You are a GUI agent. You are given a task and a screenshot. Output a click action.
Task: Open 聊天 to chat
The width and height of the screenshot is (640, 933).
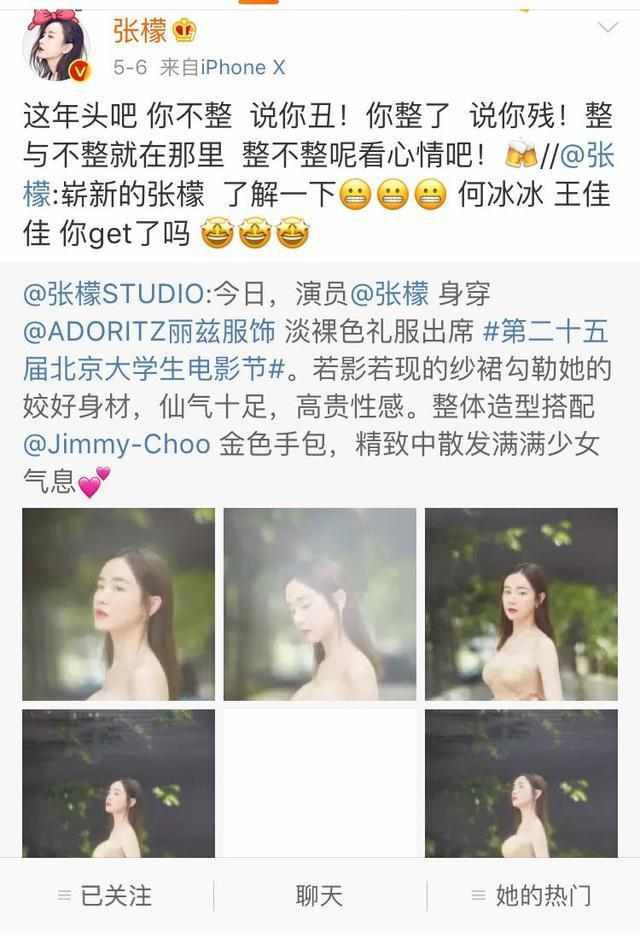(x=320, y=896)
